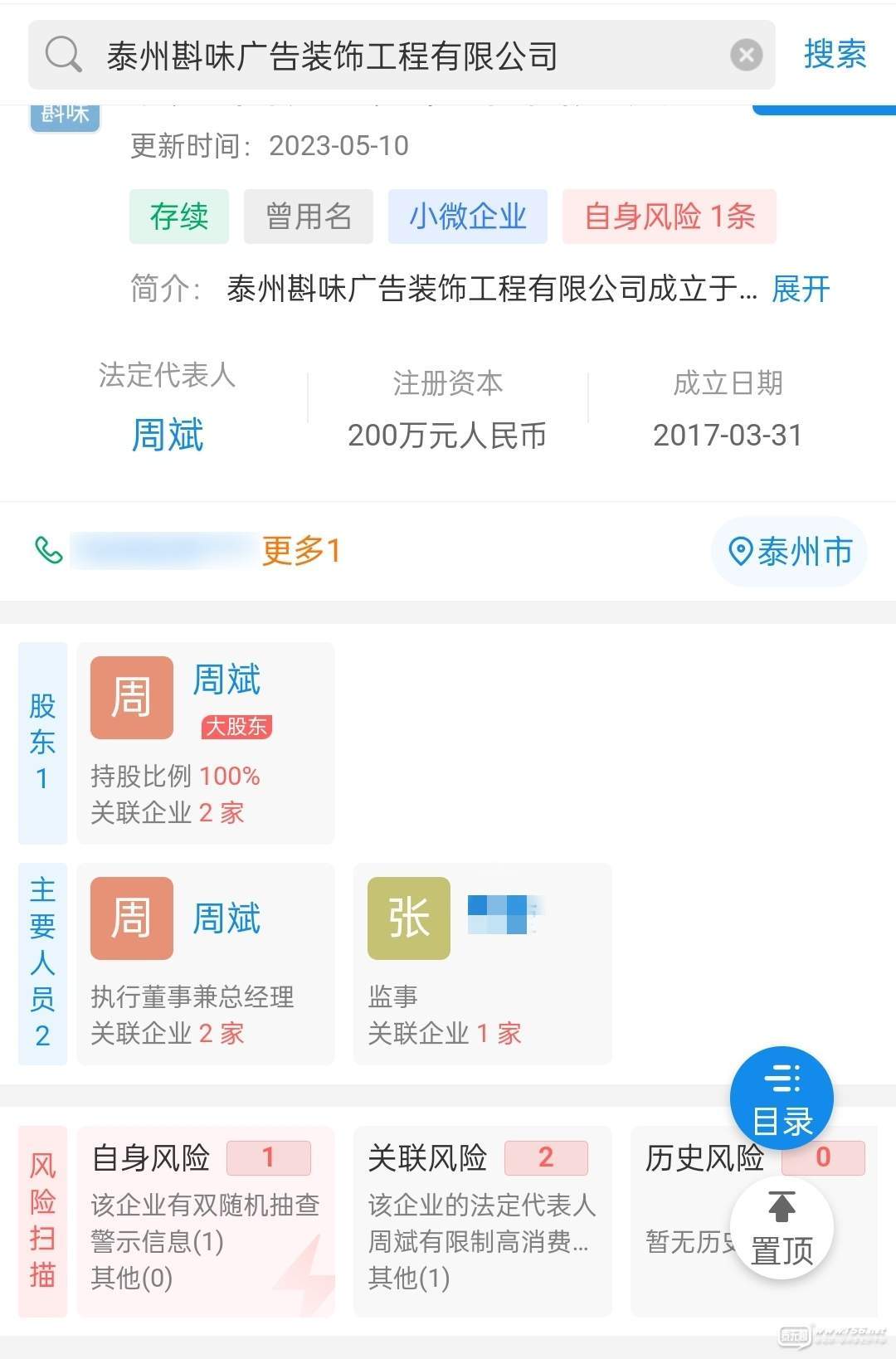Open legal representative 周斌

click(168, 435)
